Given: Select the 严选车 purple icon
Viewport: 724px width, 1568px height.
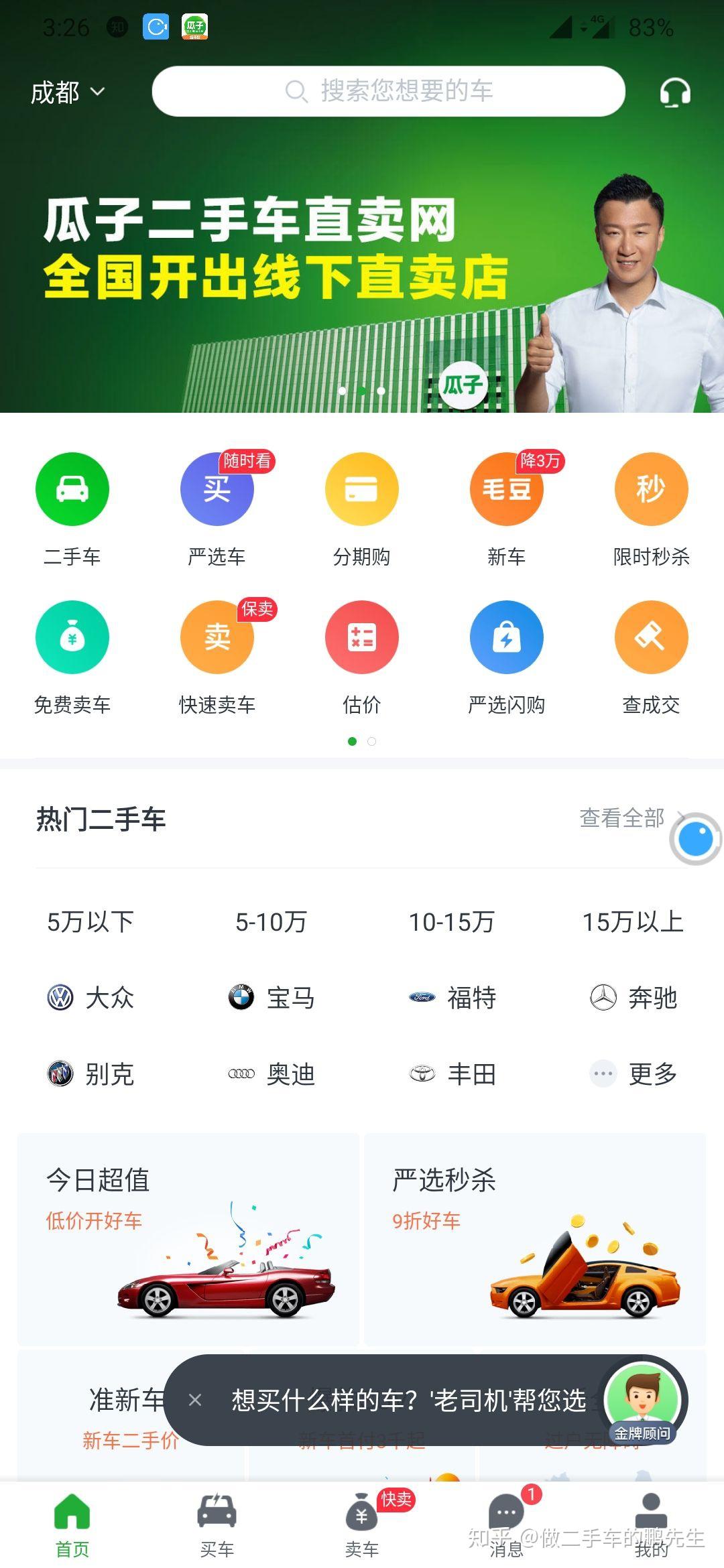Looking at the screenshot, I should click(x=217, y=489).
